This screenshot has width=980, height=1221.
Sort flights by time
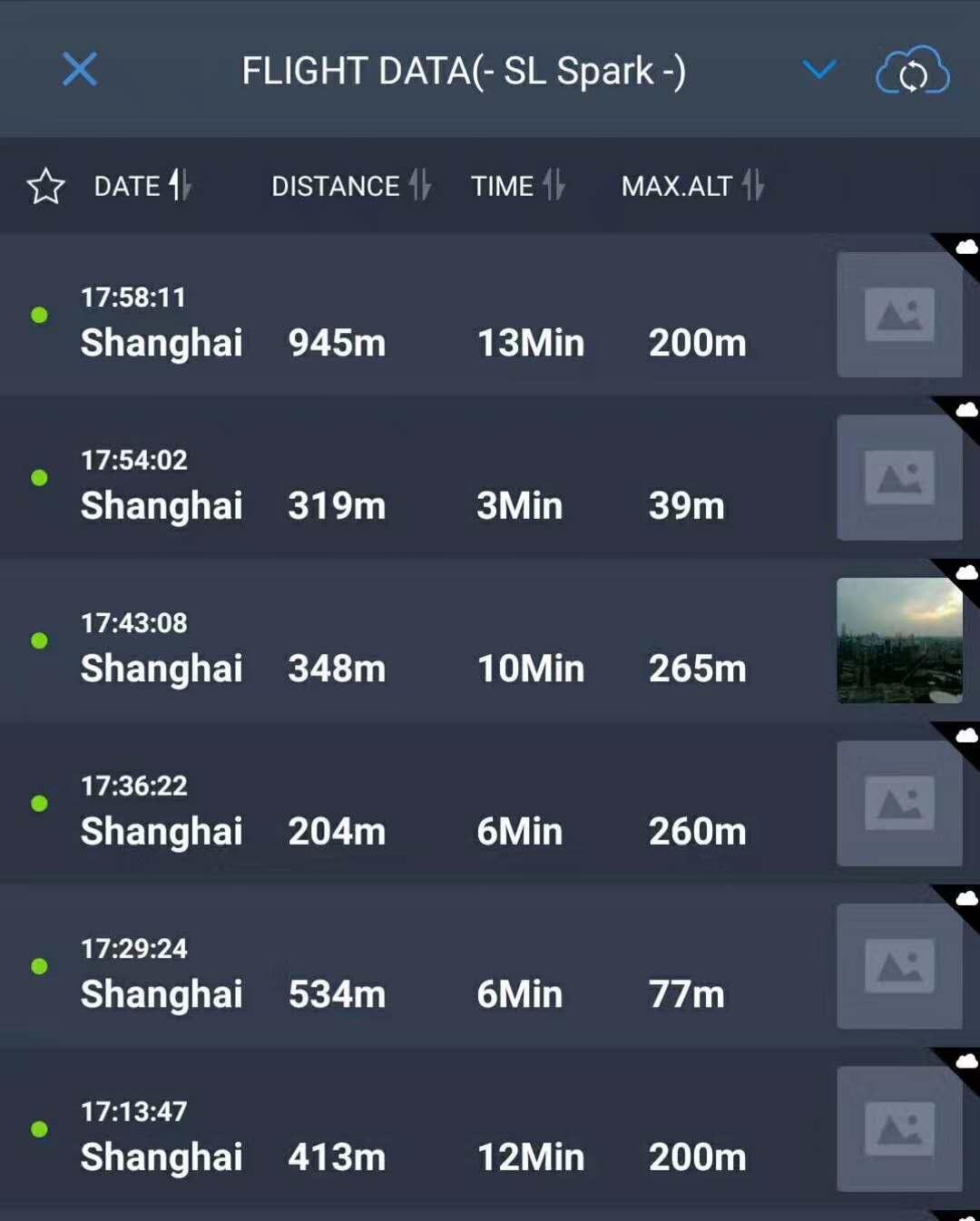click(x=517, y=186)
